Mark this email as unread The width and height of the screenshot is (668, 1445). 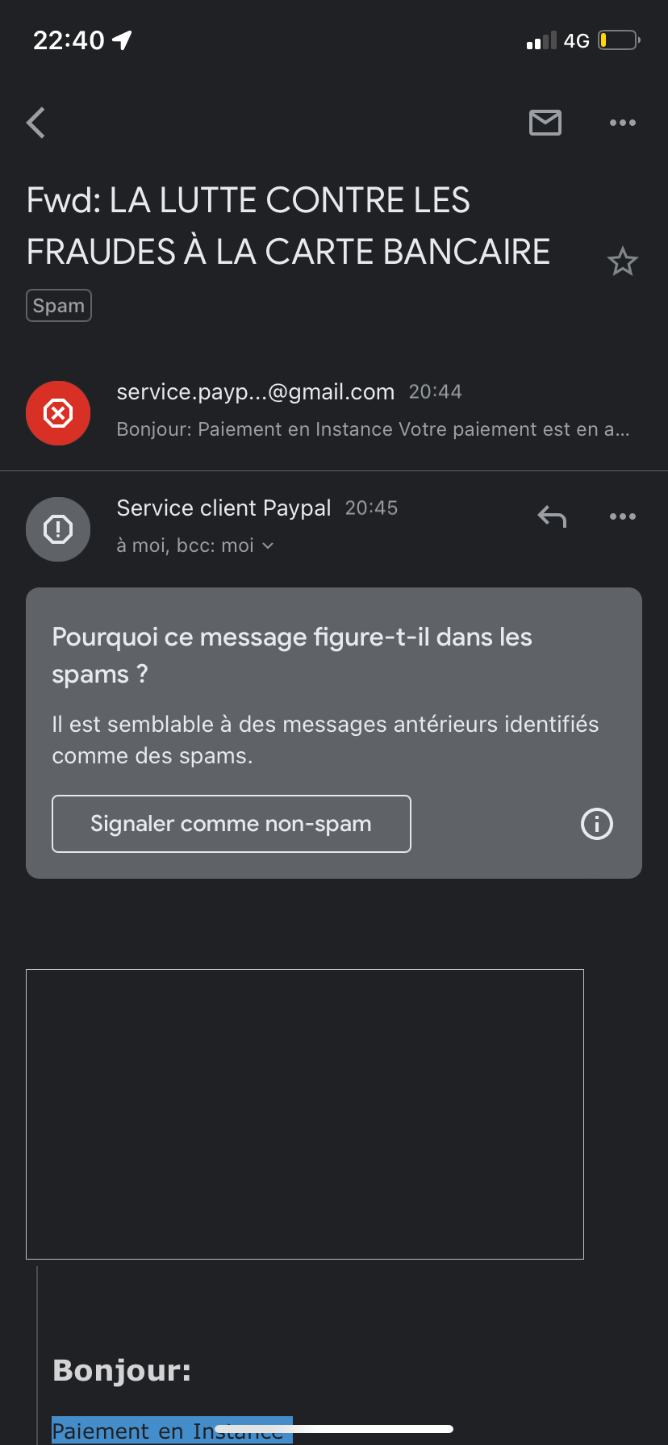tap(545, 123)
